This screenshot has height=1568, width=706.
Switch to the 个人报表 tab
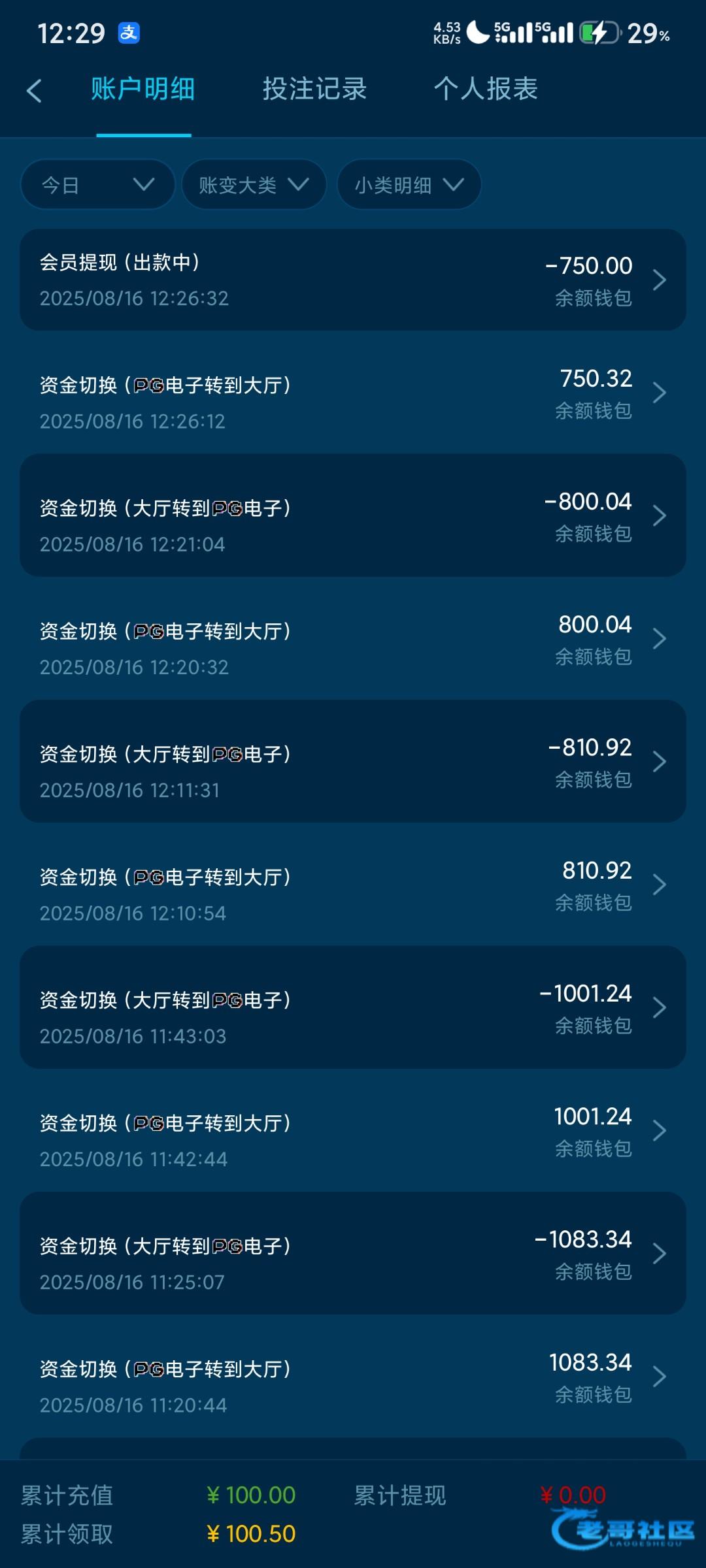tap(486, 89)
